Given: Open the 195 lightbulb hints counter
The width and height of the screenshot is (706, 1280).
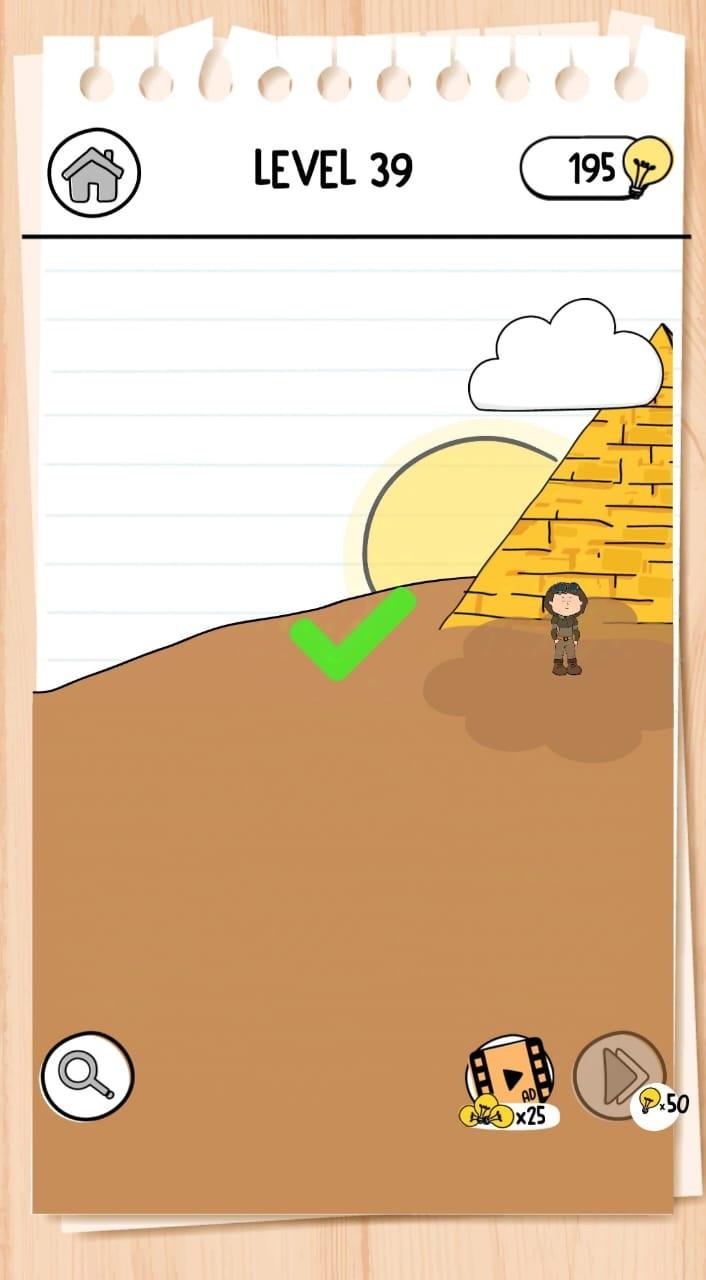Looking at the screenshot, I should 596,168.
